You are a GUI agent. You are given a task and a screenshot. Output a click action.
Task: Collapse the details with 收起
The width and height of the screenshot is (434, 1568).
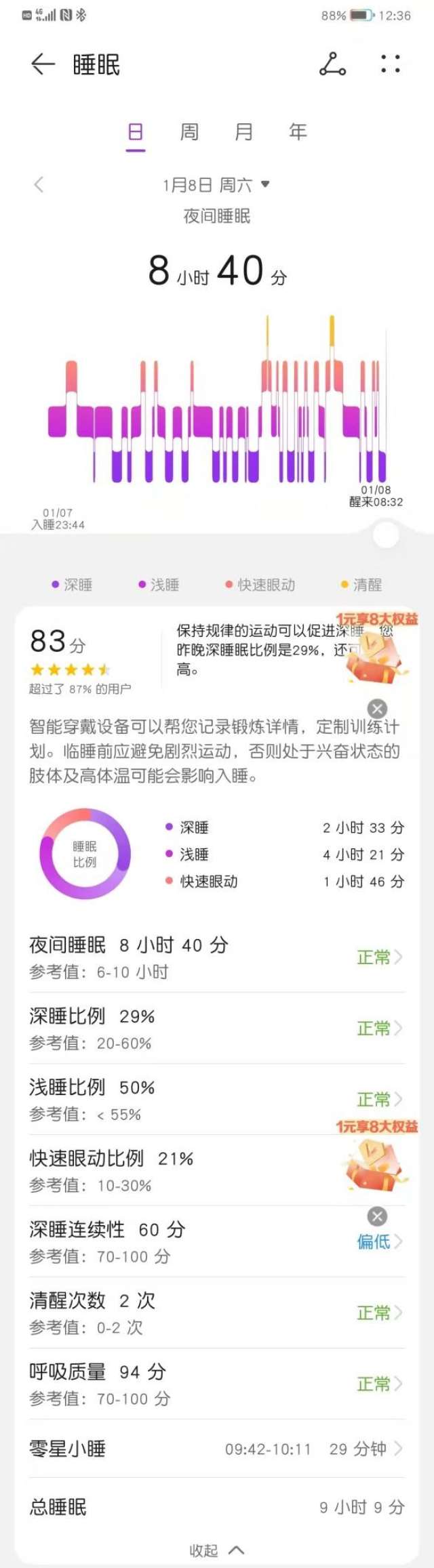point(216,1550)
